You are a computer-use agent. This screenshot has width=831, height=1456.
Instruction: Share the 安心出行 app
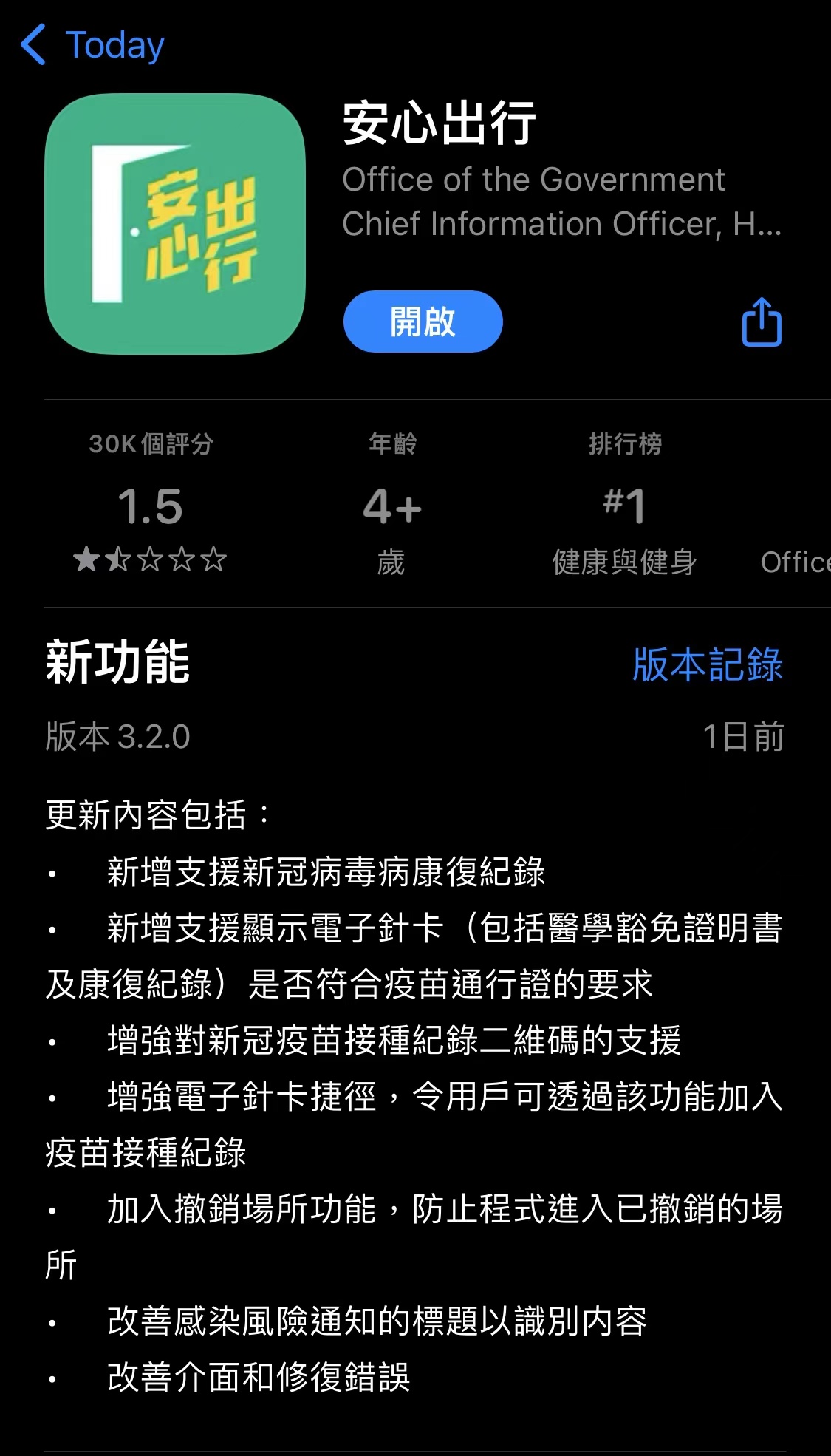tap(762, 322)
